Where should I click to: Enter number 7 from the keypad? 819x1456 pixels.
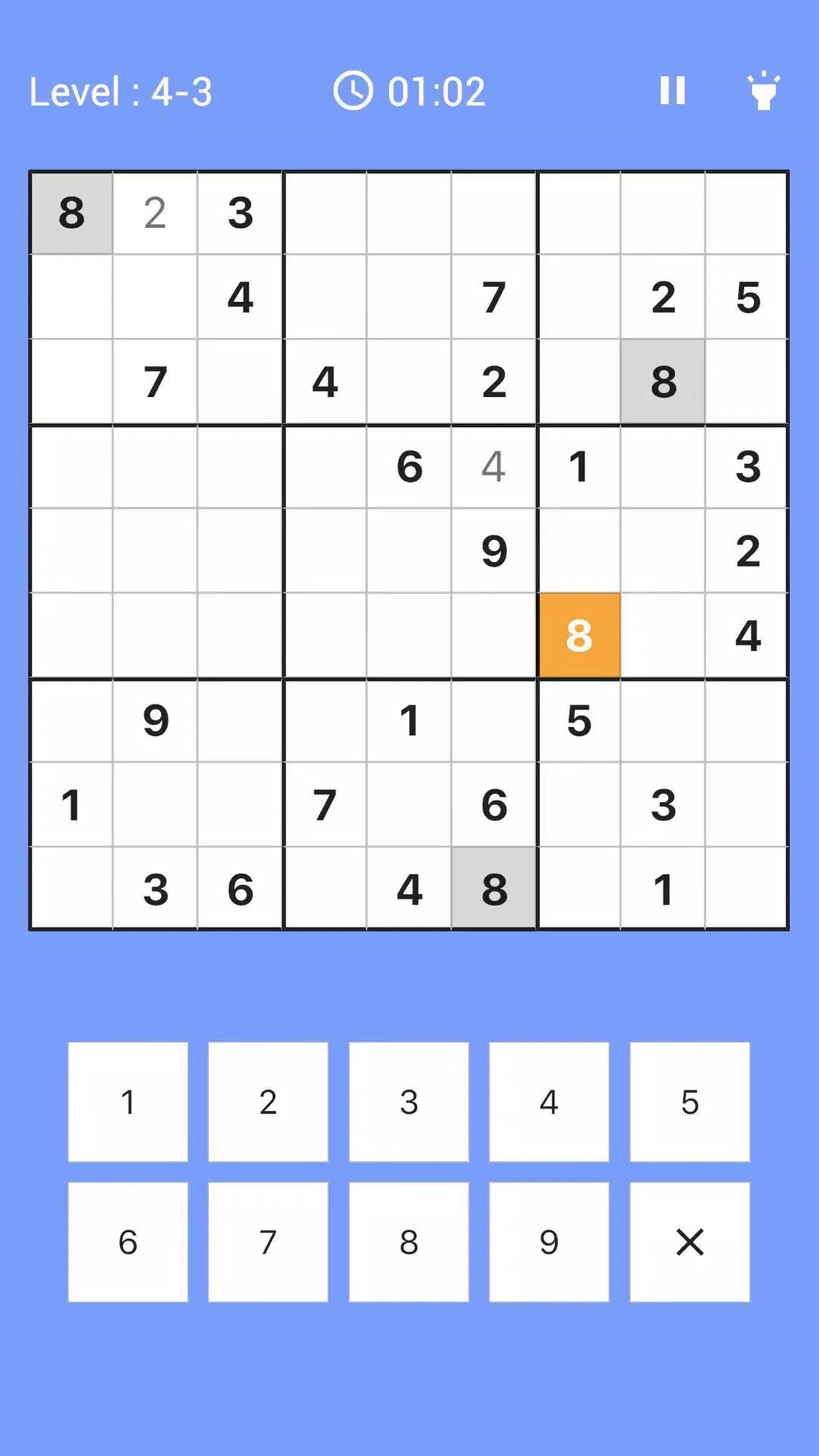(x=268, y=1242)
